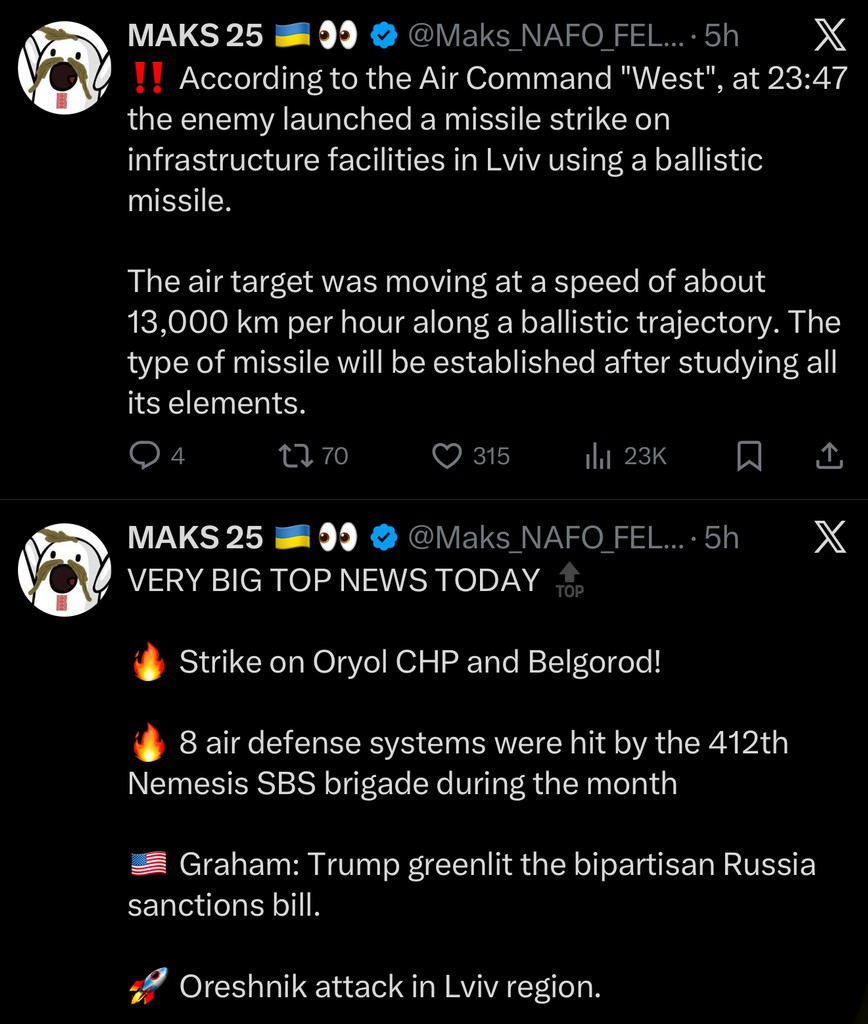The height and width of the screenshot is (1024, 868).
Task: View analytics of the 23K views post
Action: 598,456
